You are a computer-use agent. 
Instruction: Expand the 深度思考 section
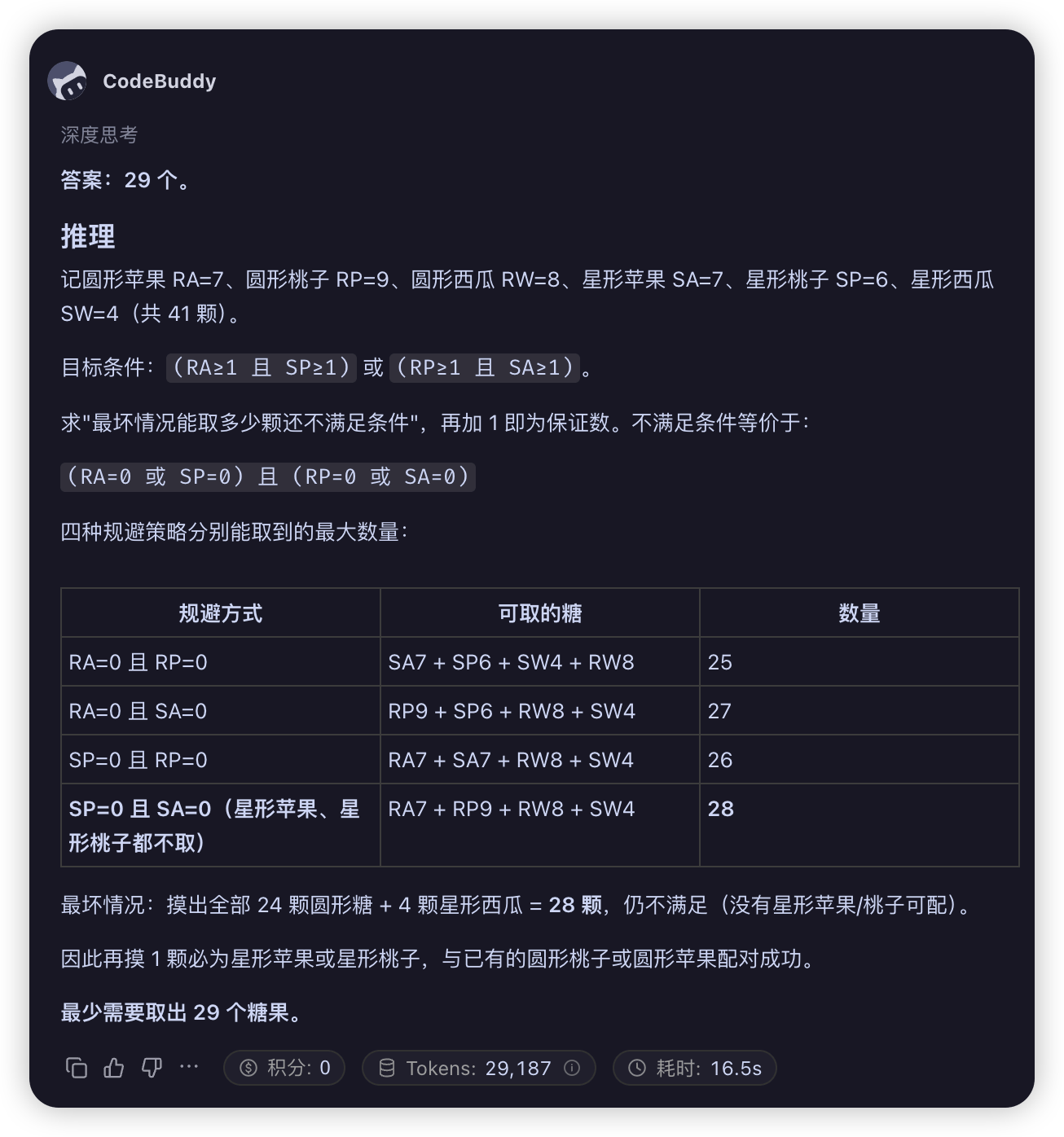coord(99,134)
